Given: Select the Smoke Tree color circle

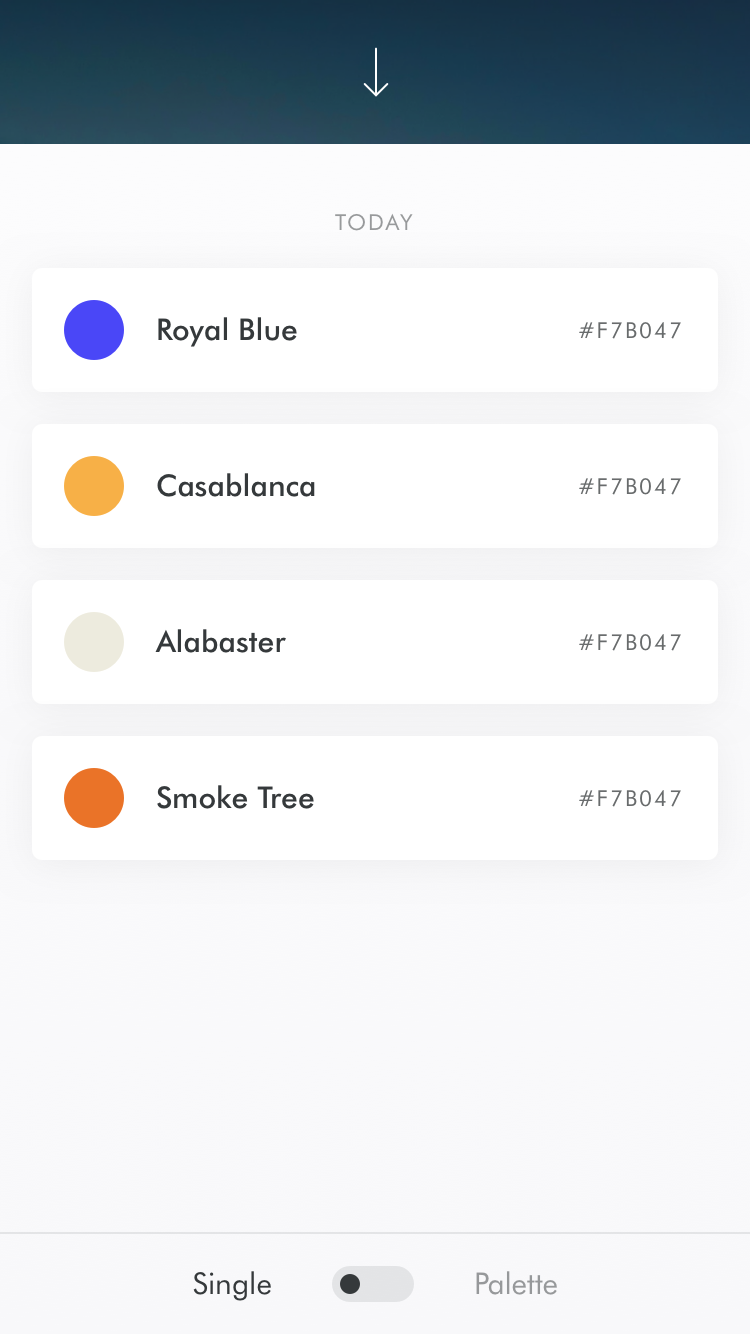Looking at the screenshot, I should [x=93, y=798].
